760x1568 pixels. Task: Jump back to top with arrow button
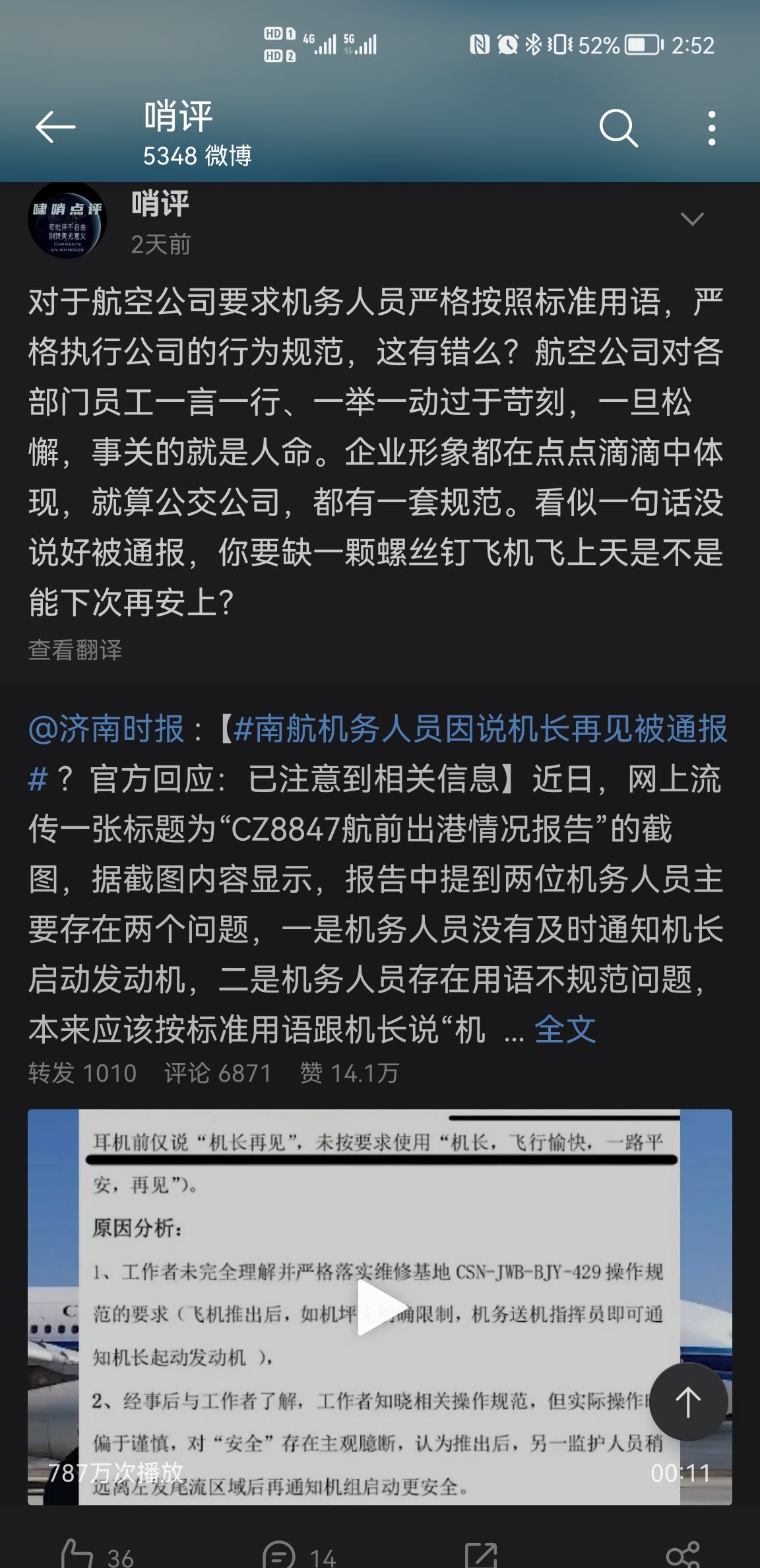tap(688, 1402)
